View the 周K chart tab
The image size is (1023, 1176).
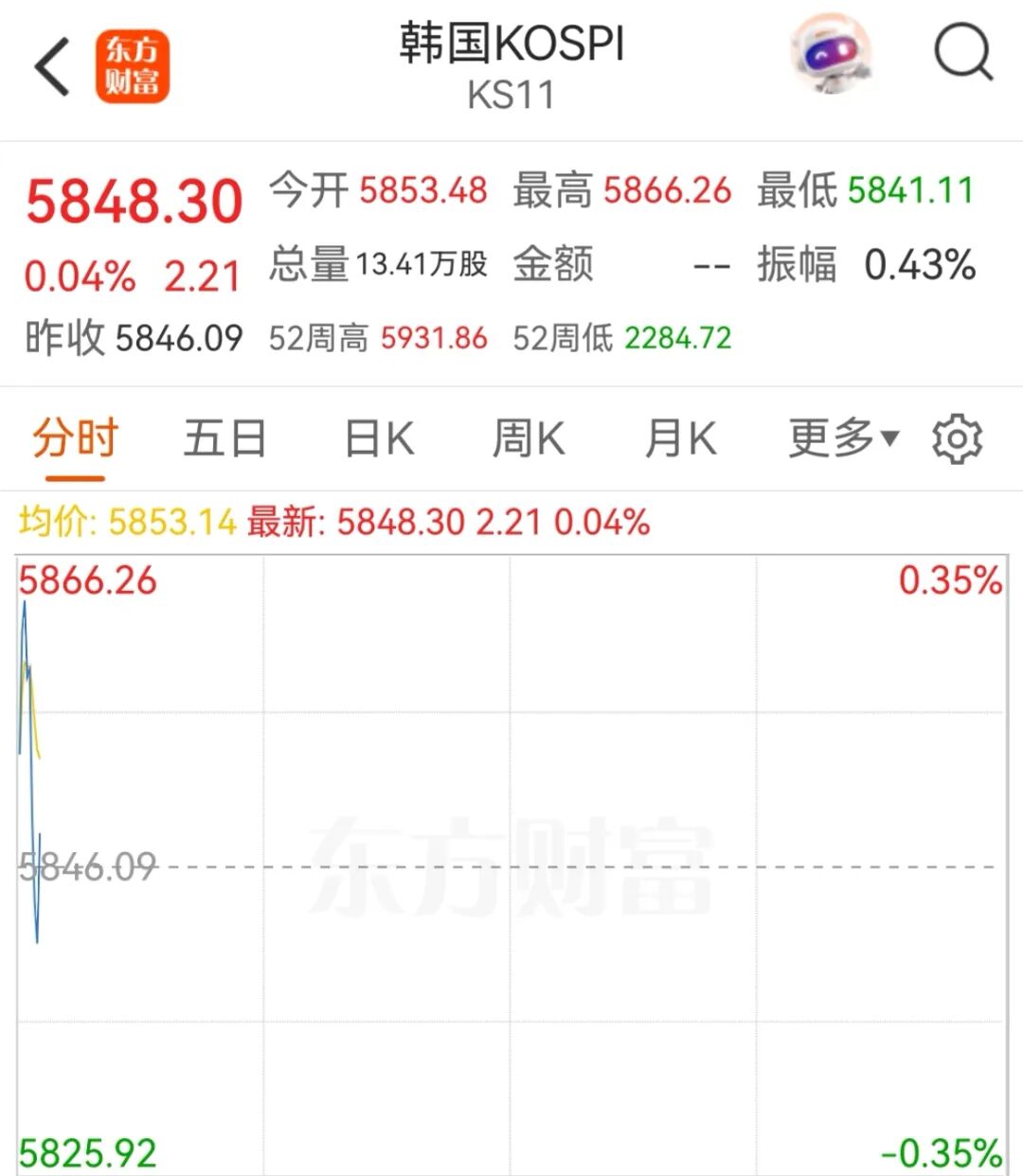pyautogui.click(x=528, y=439)
